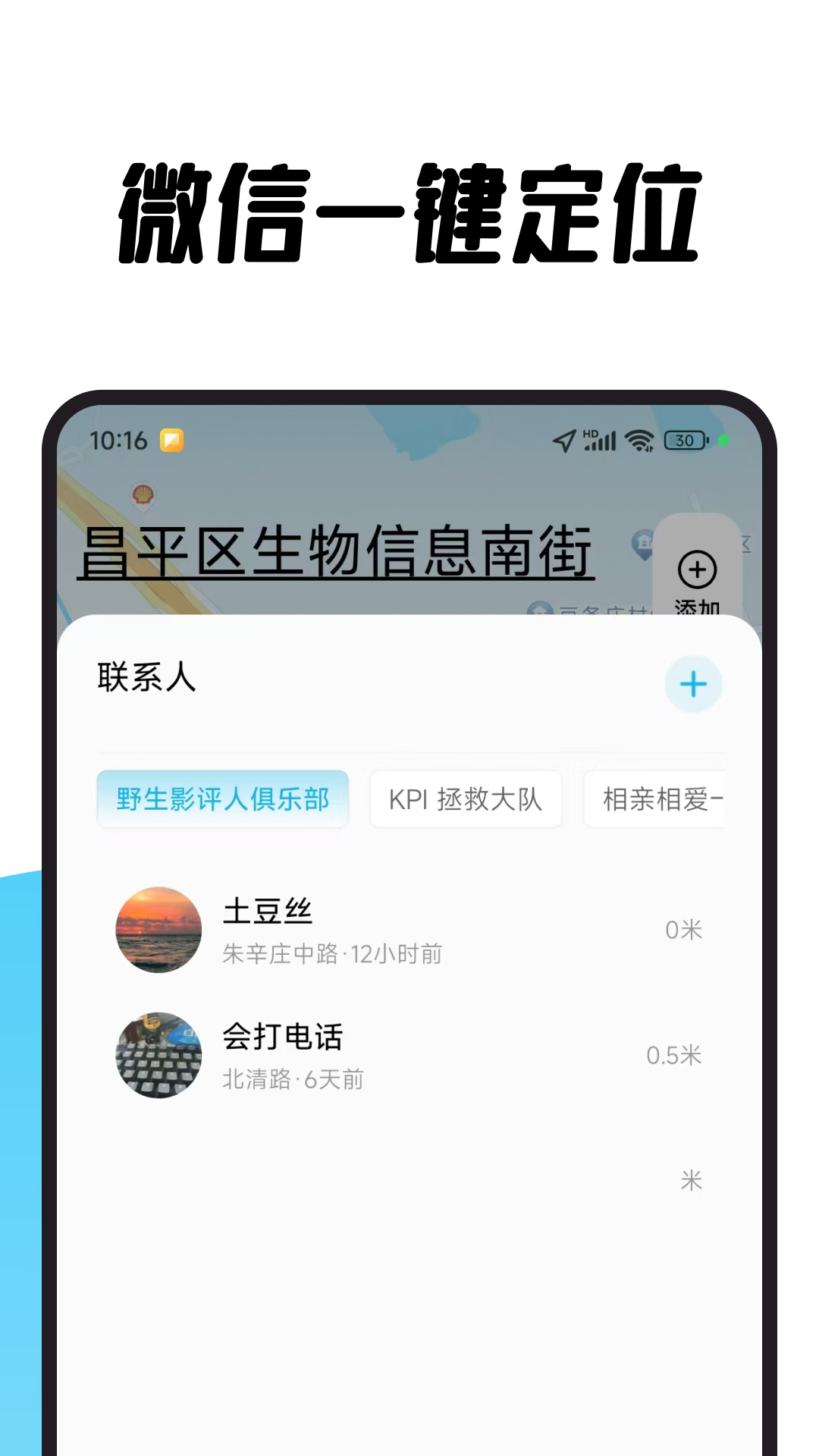Select the 野生影评人俱乐部 group tab

pyautogui.click(x=222, y=799)
